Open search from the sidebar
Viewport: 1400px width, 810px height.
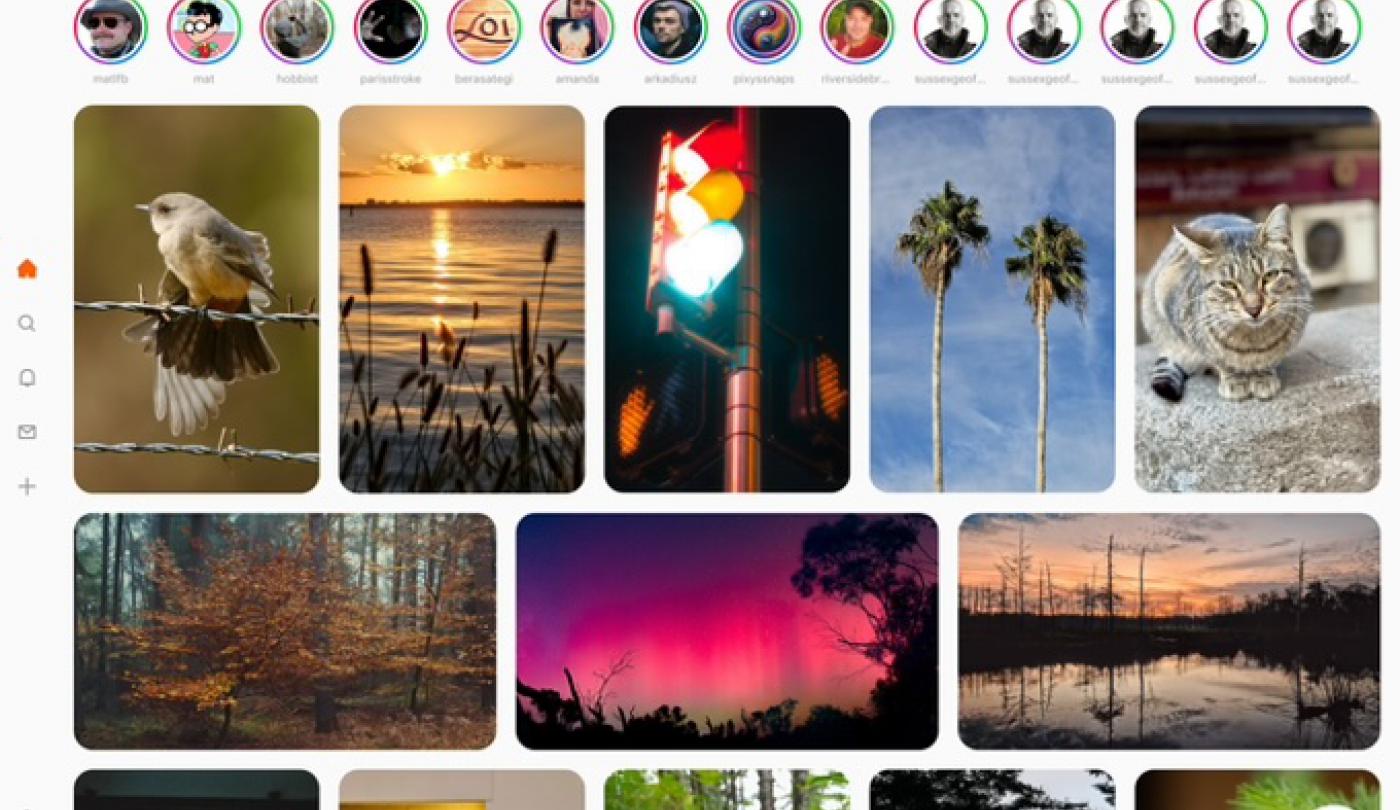point(27,323)
